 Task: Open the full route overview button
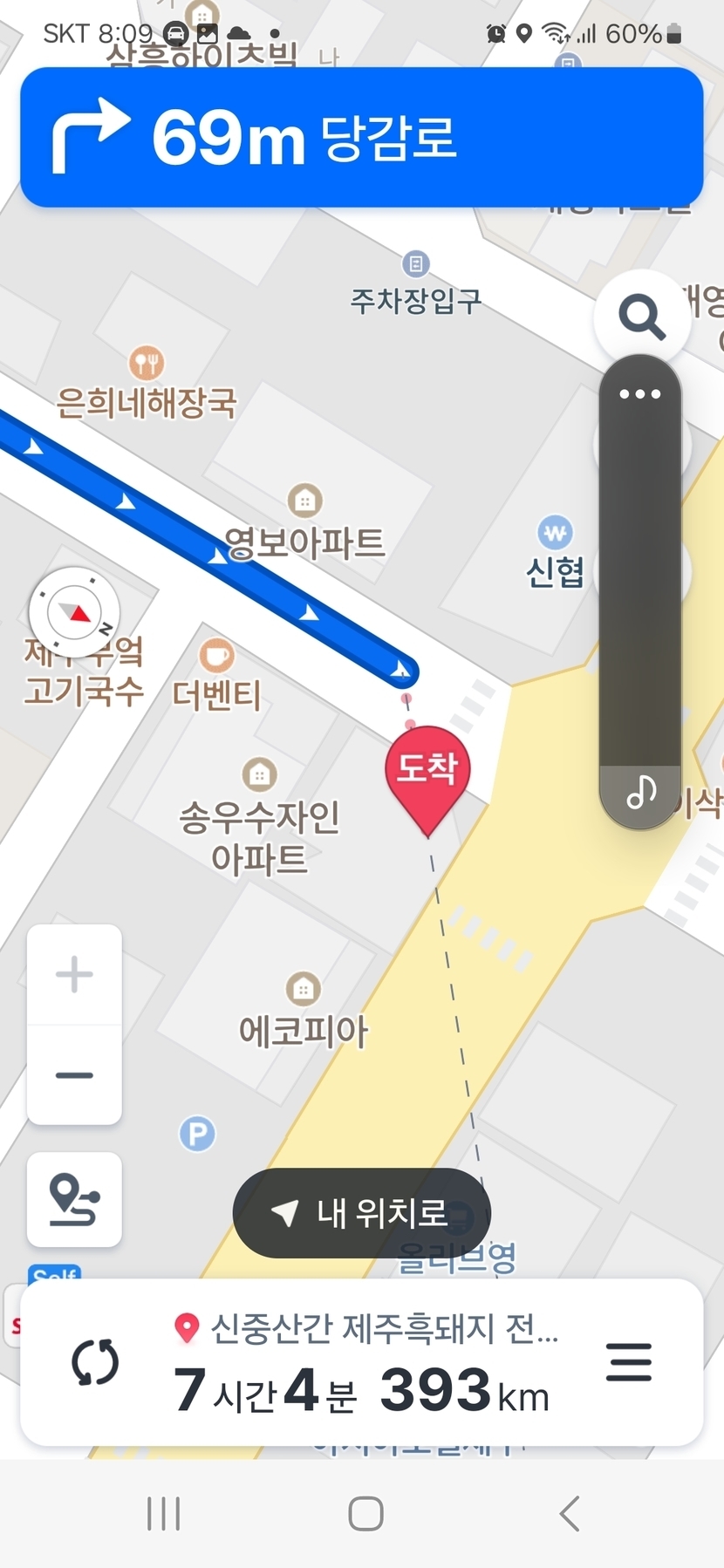[74, 1200]
